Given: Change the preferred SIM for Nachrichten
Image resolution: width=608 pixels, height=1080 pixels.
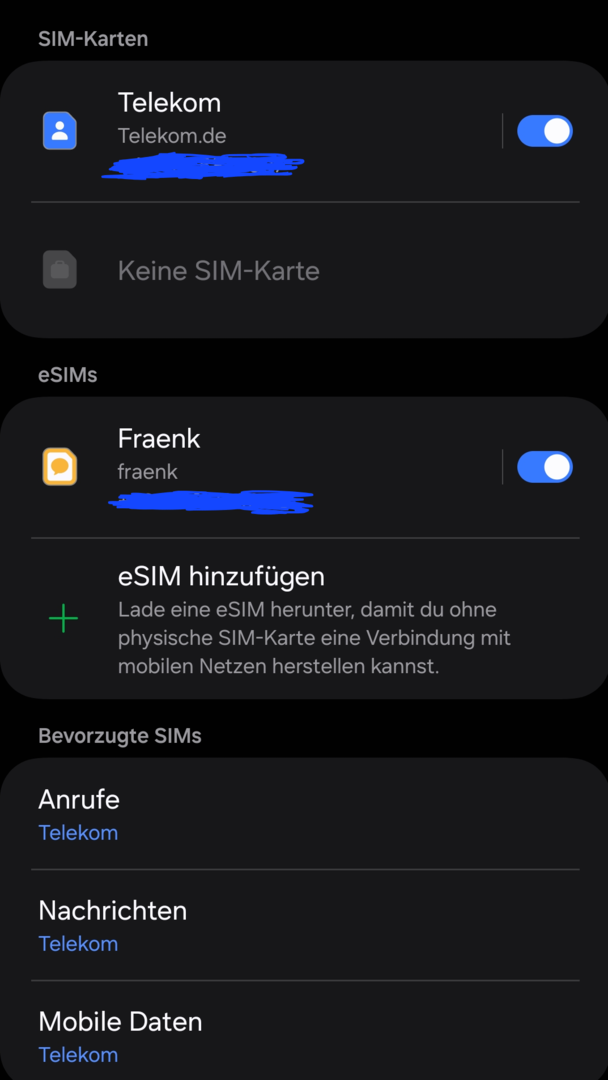Looking at the screenshot, I should 300,925.
